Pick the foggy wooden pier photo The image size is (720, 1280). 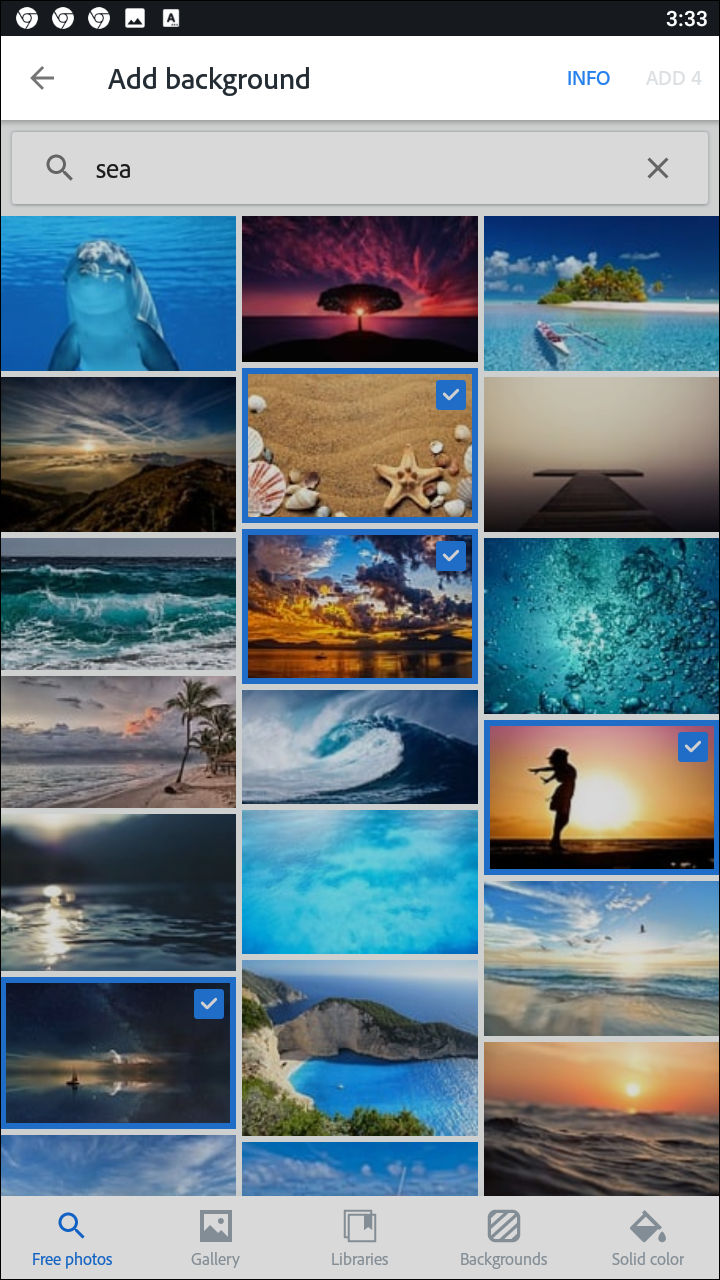coord(601,454)
